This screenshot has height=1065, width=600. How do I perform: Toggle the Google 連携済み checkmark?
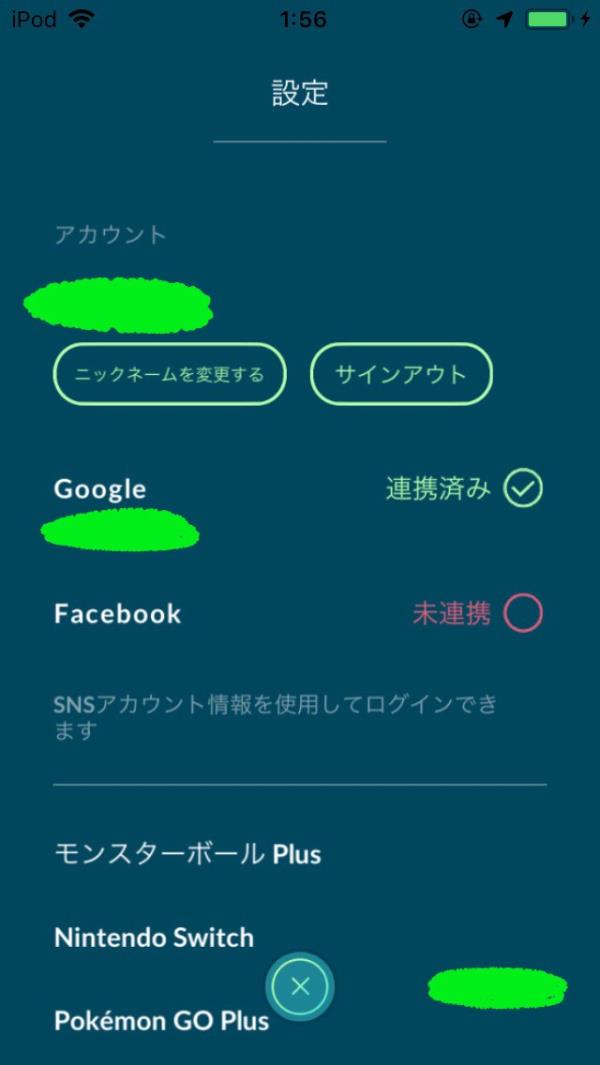pos(523,488)
